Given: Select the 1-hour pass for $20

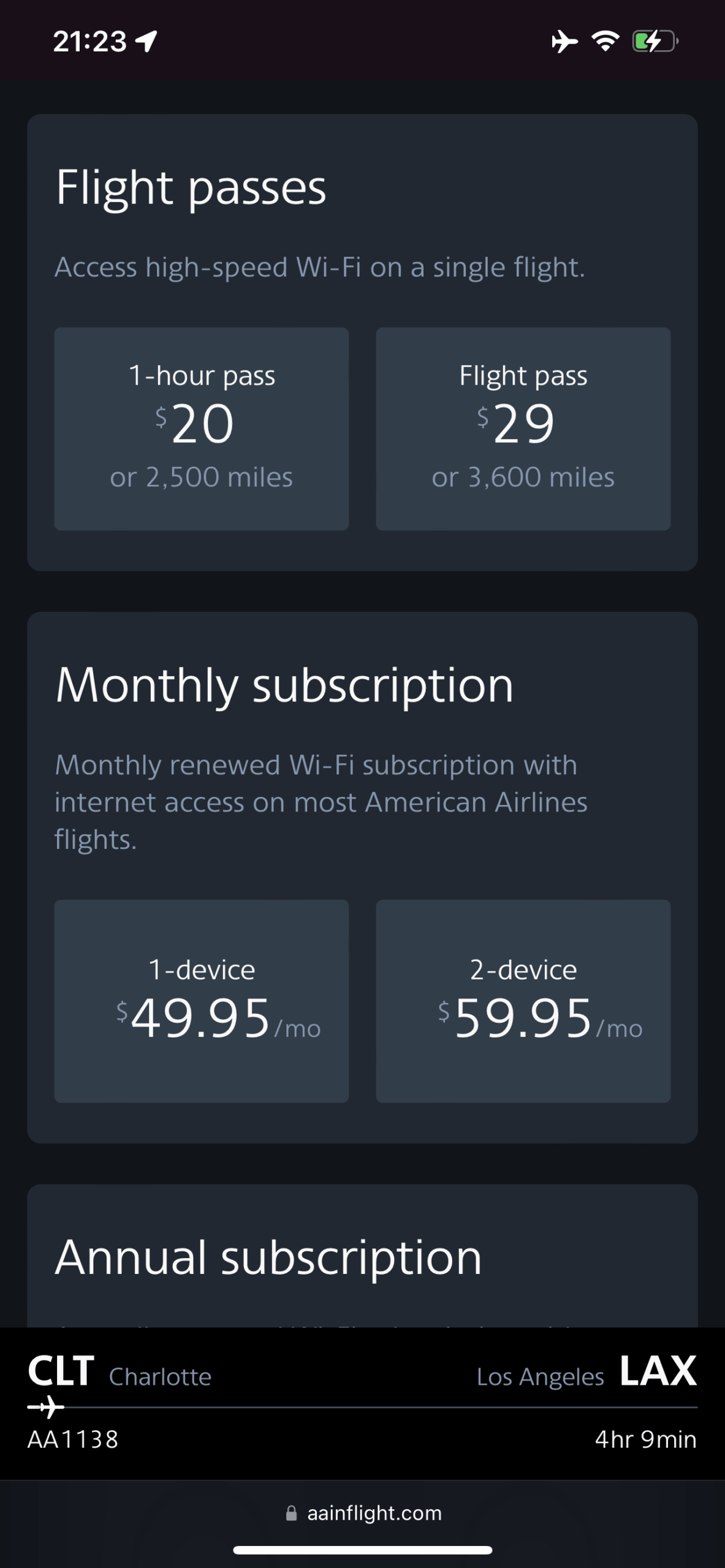Looking at the screenshot, I should click(201, 428).
